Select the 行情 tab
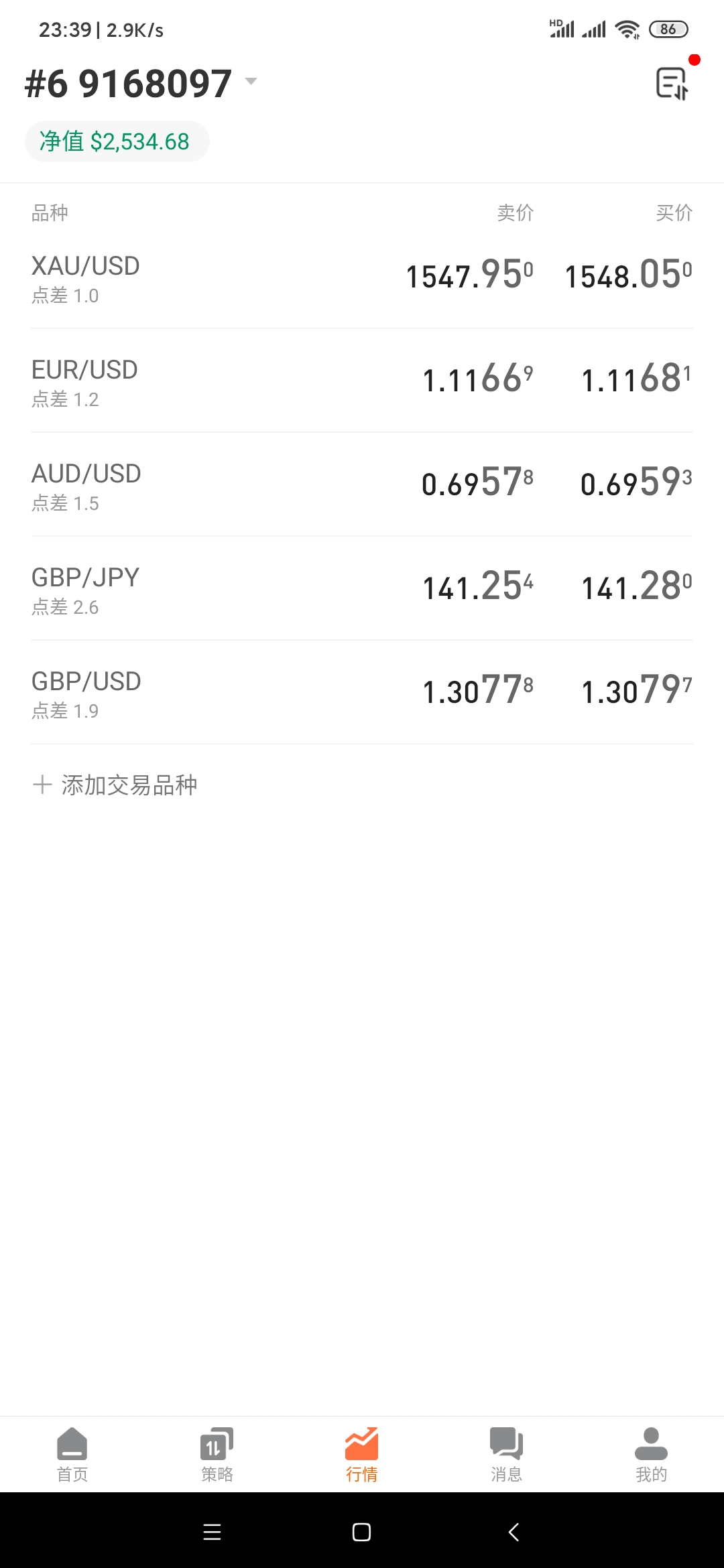724x1568 pixels. click(362, 1455)
